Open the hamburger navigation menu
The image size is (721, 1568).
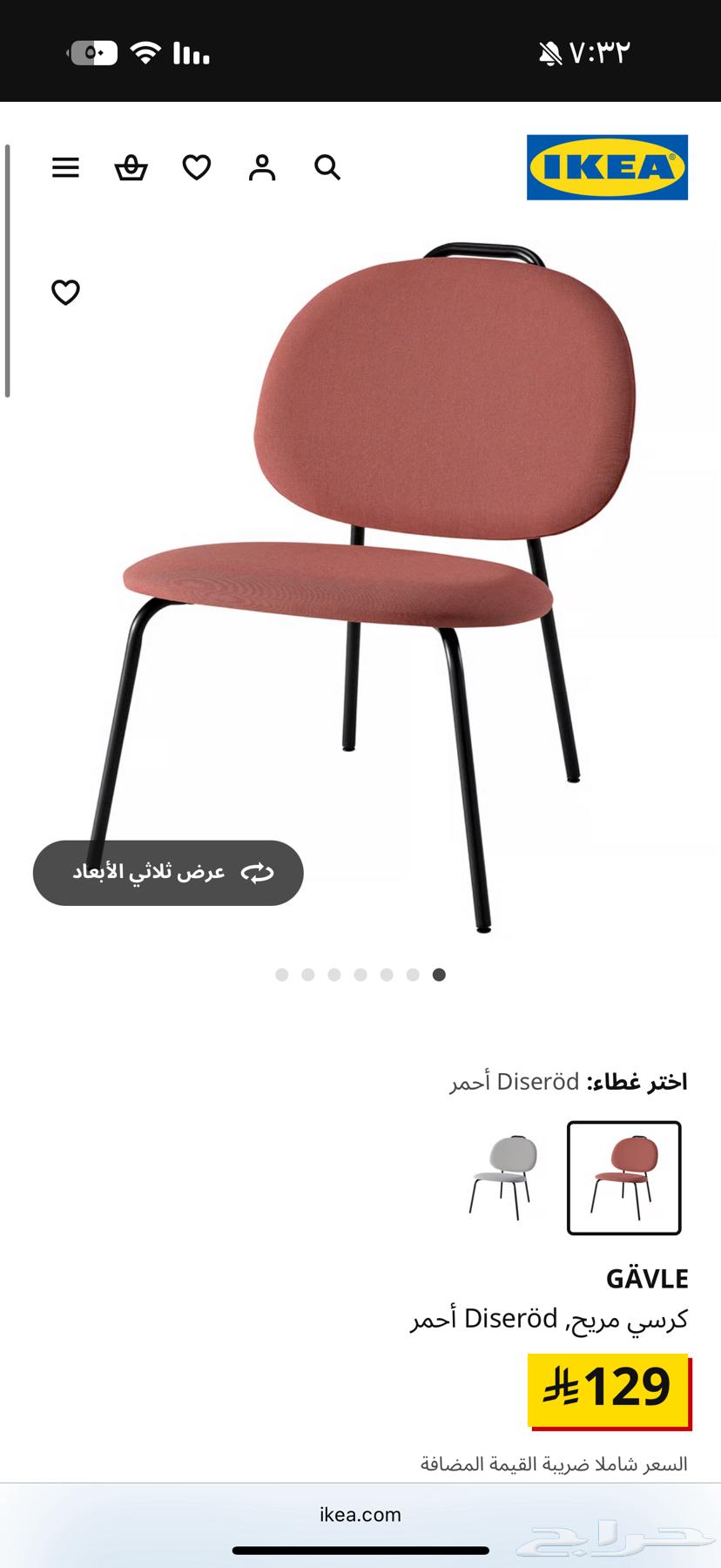[x=65, y=167]
